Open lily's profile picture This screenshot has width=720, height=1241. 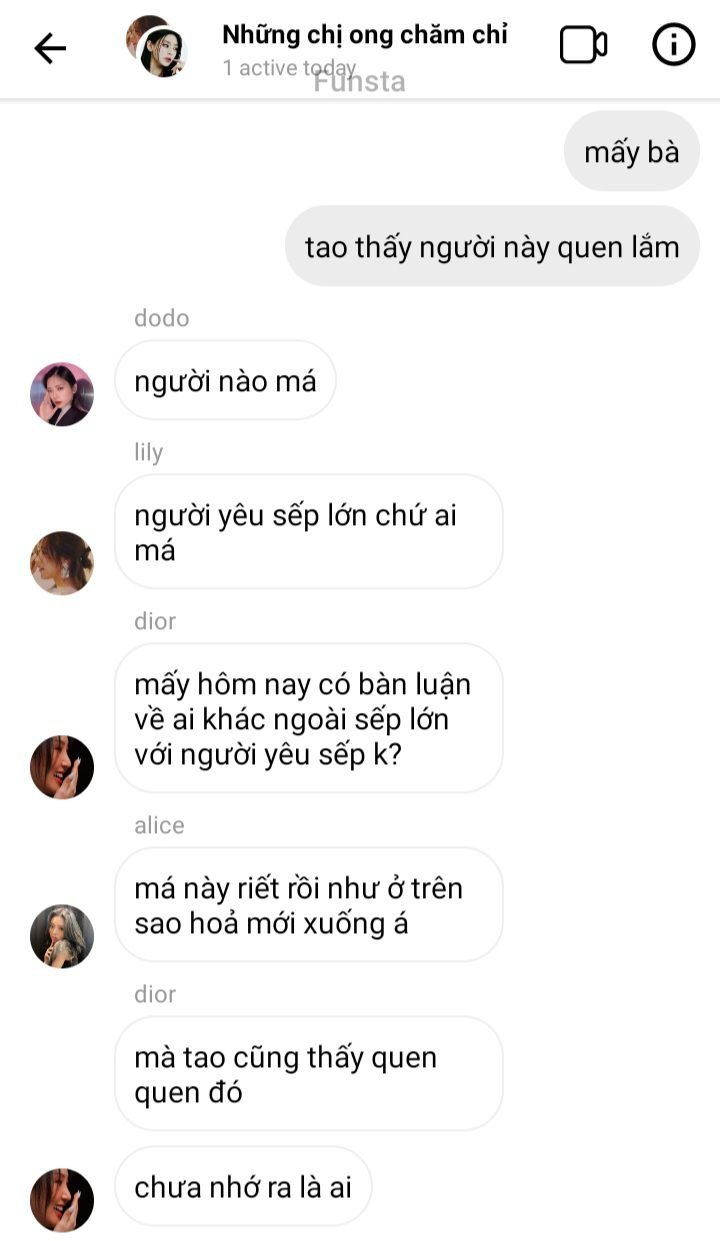coord(62,563)
